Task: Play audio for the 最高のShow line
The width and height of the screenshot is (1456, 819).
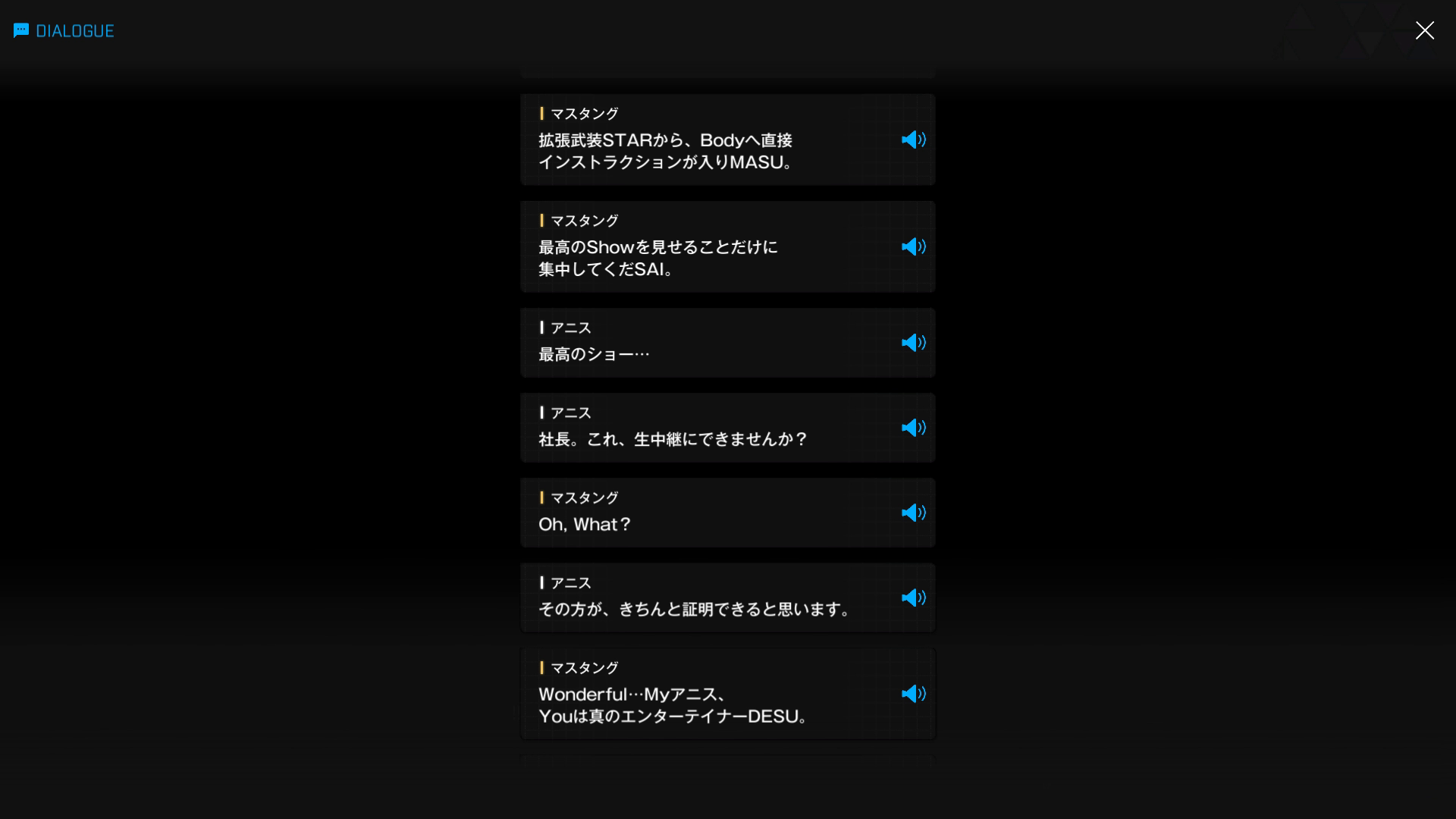Action: (x=913, y=246)
